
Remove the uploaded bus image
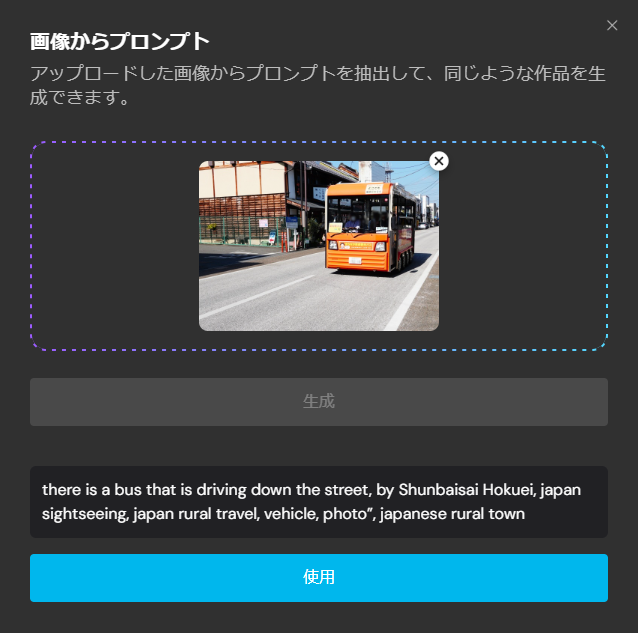(439, 161)
